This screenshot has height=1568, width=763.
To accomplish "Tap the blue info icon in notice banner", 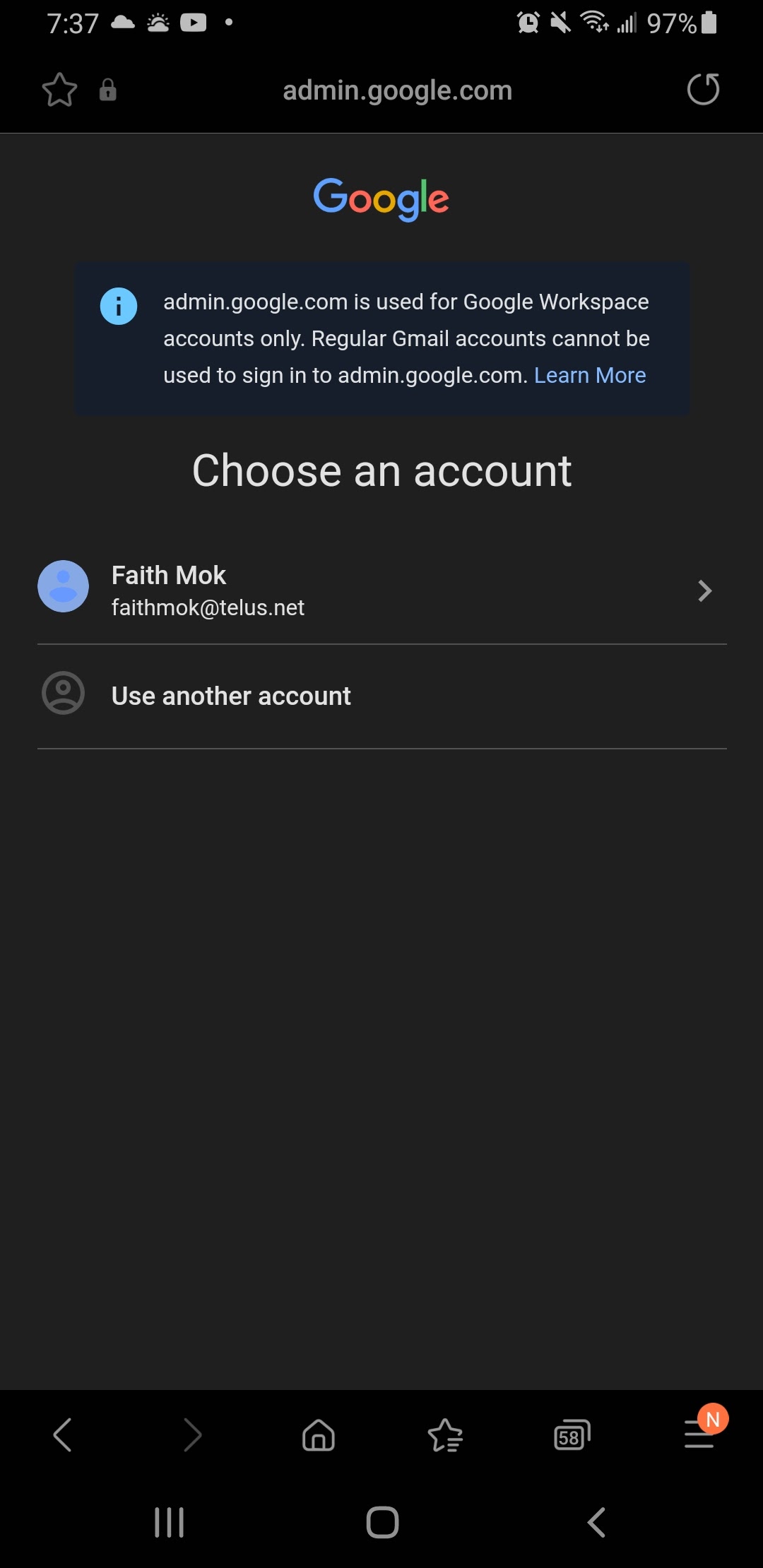I will [x=118, y=306].
